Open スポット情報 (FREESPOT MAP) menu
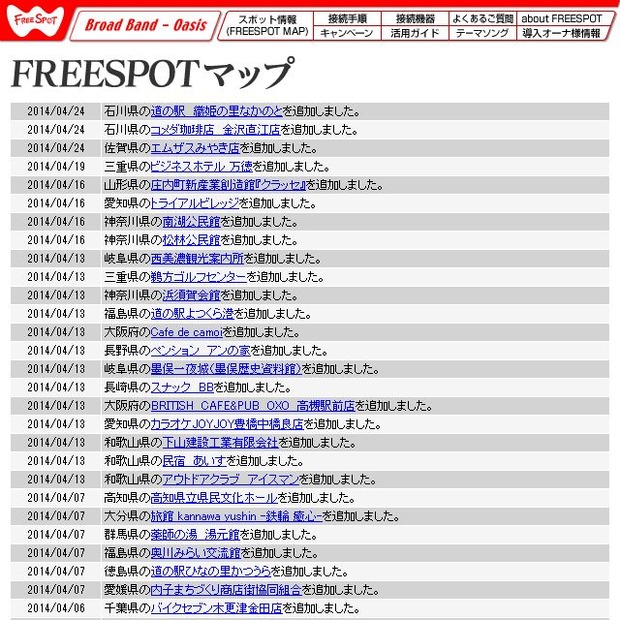The height and width of the screenshot is (620, 620). (266, 25)
